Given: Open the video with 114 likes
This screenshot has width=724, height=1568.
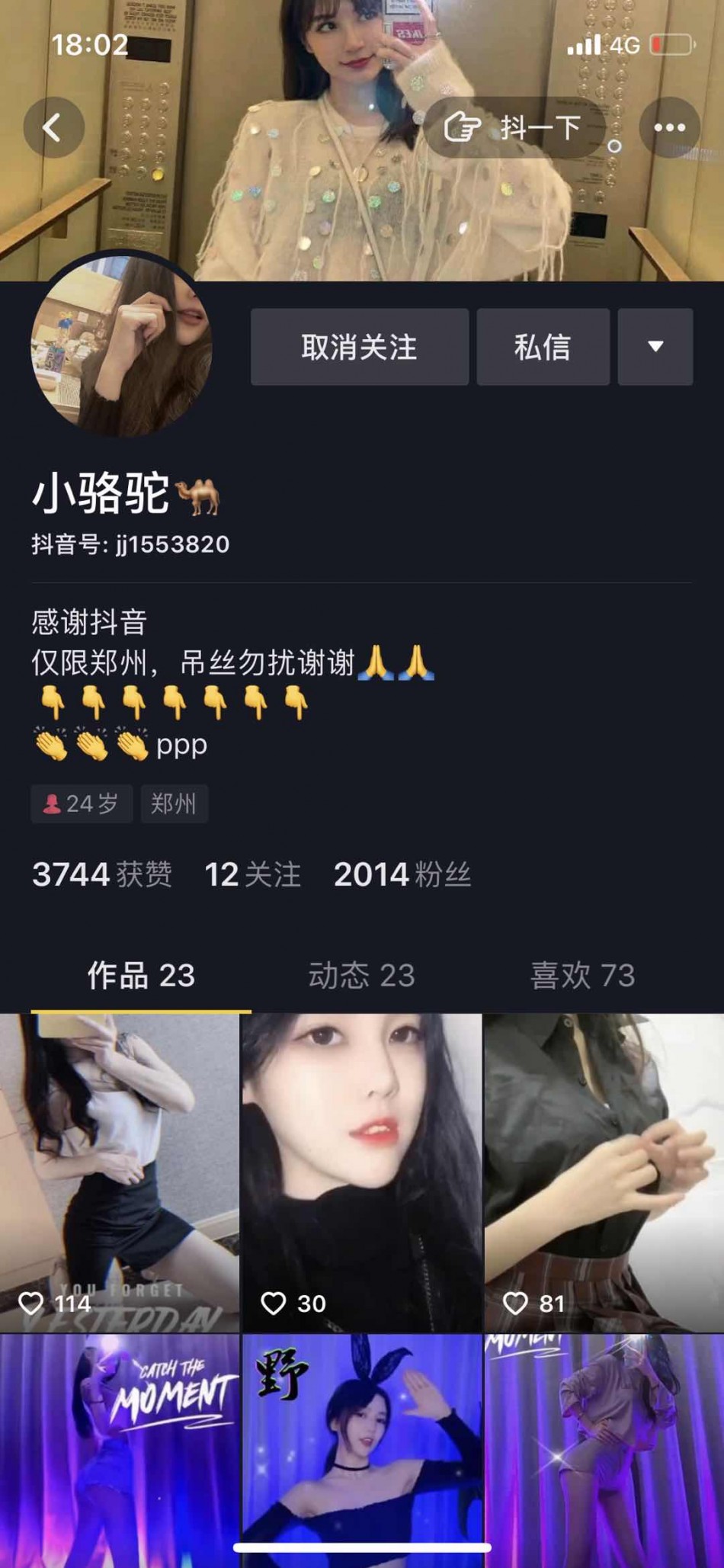Looking at the screenshot, I should click(120, 1172).
